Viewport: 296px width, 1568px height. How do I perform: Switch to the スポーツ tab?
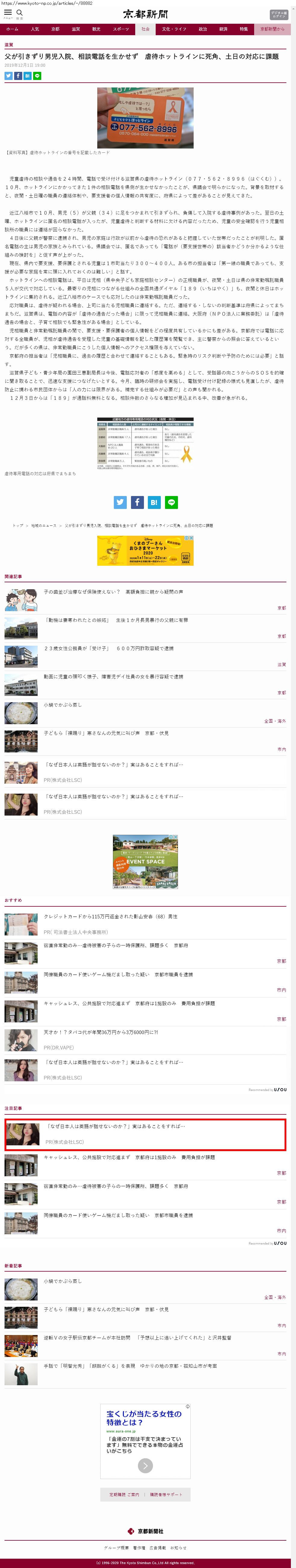click(121, 29)
